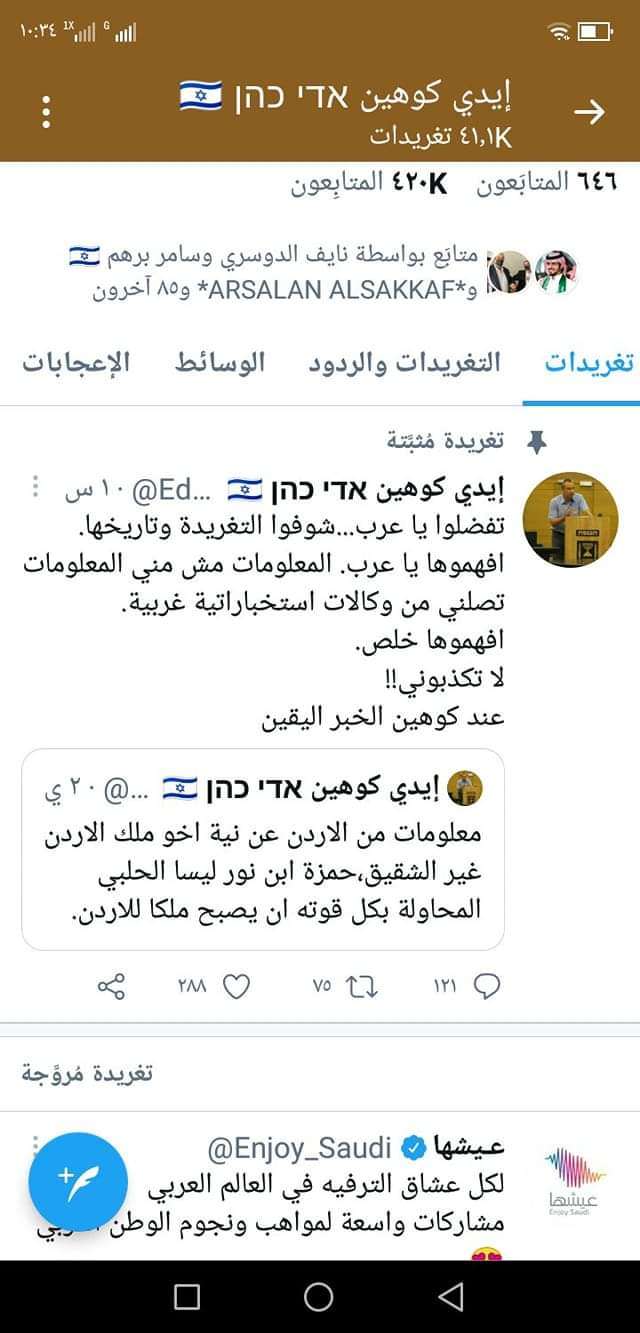Switch to التغريدات والردود tab

coord(405,362)
